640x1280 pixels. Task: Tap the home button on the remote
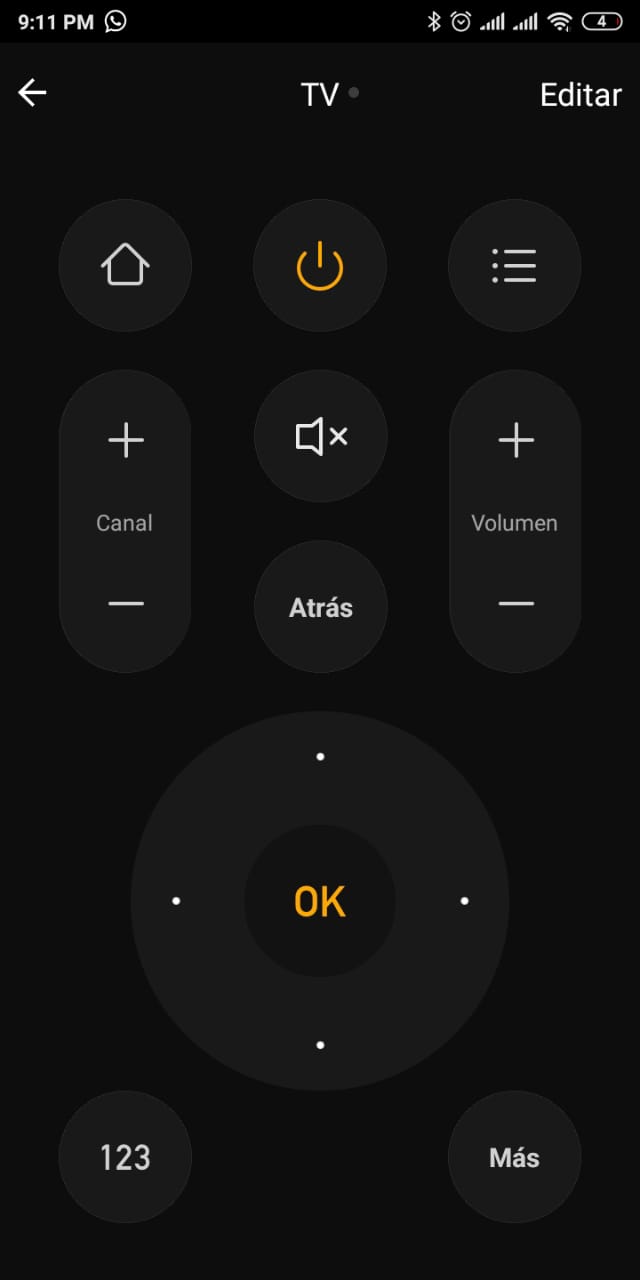click(x=125, y=266)
